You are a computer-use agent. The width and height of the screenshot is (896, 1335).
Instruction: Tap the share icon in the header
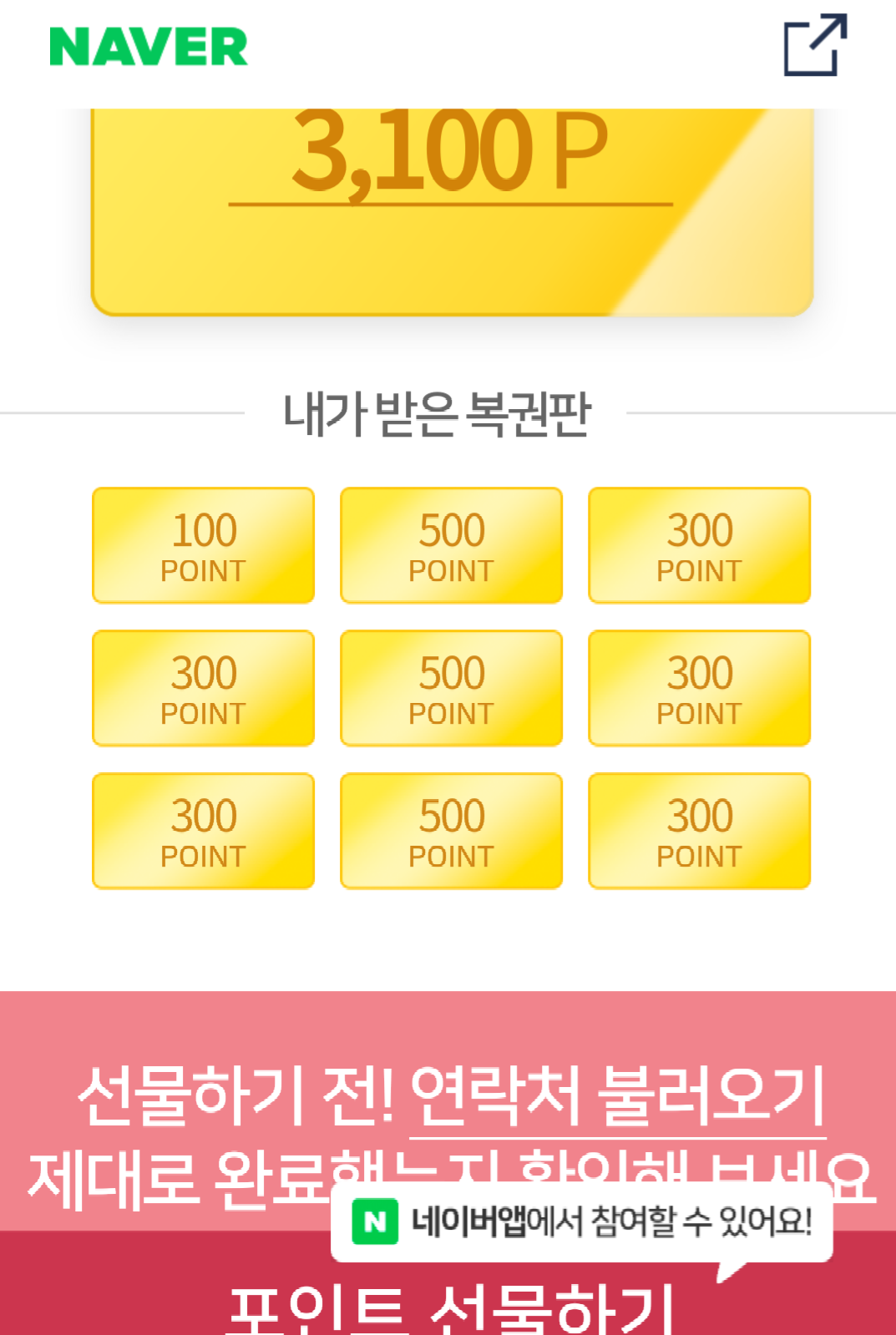pyautogui.click(x=814, y=45)
